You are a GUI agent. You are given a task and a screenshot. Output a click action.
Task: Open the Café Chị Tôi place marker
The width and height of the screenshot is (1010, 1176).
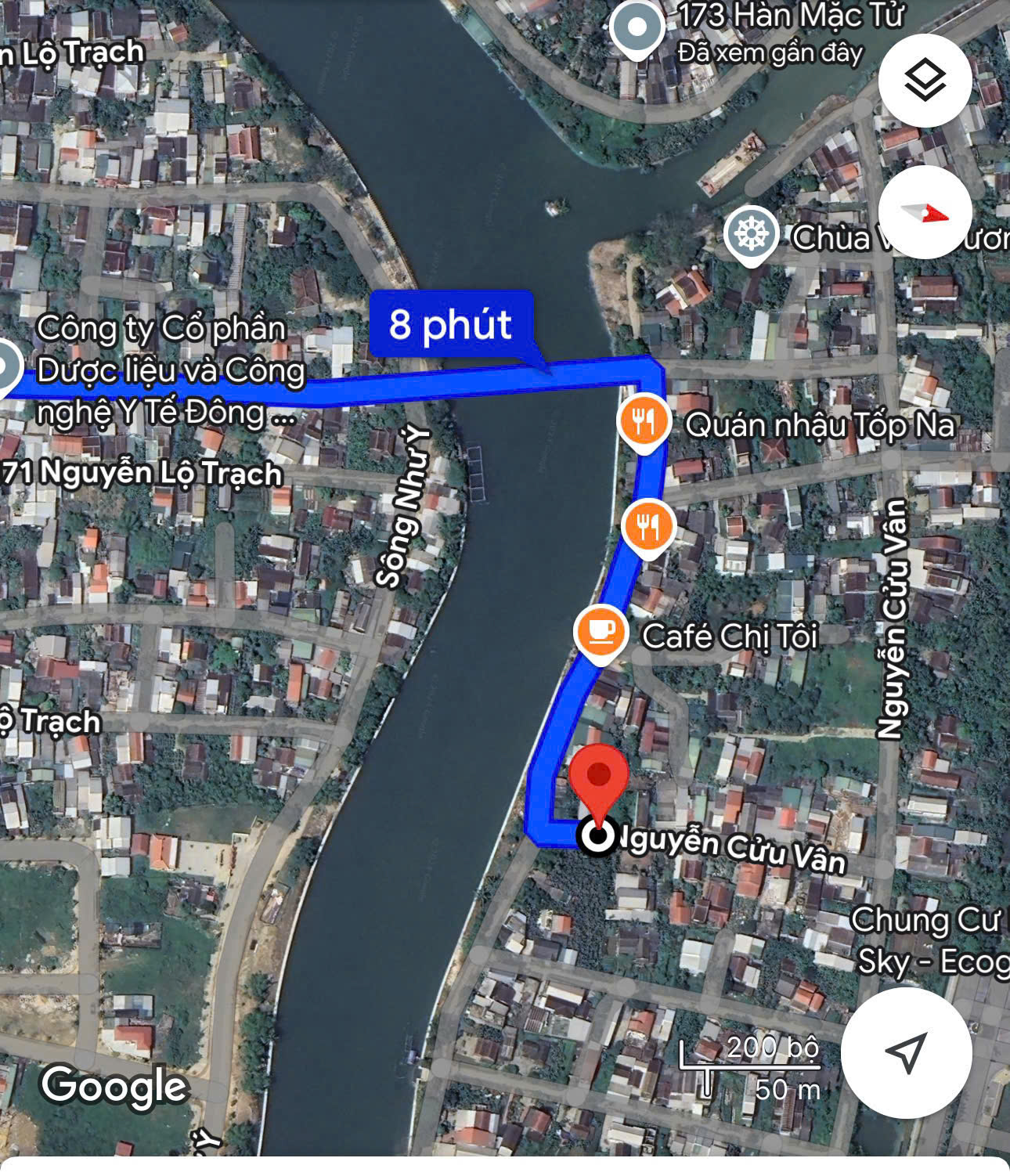pyautogui.click(x=601, y=632)
